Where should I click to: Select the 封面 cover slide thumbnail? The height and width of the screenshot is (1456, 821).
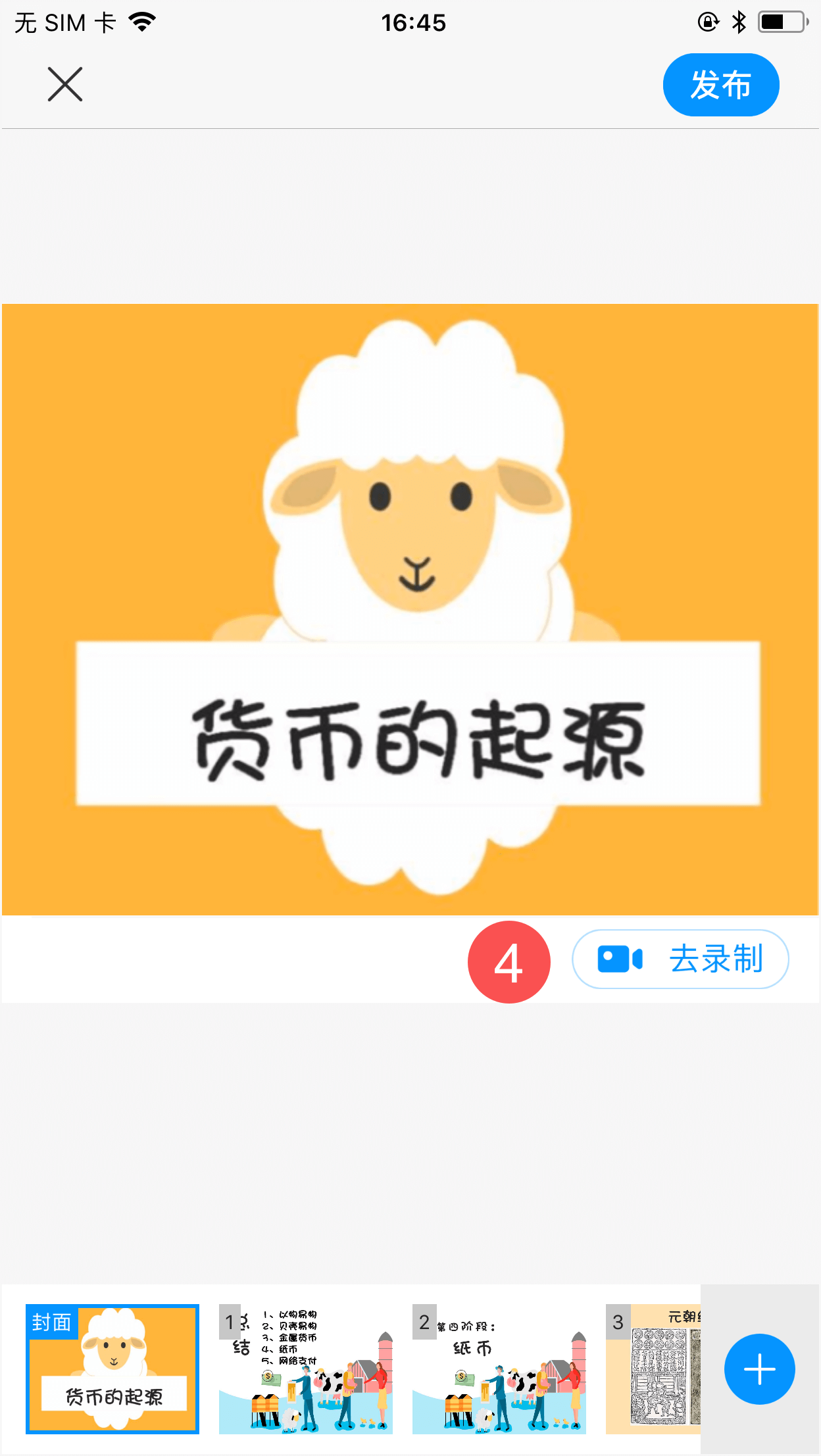click(x=112, y=1369)
